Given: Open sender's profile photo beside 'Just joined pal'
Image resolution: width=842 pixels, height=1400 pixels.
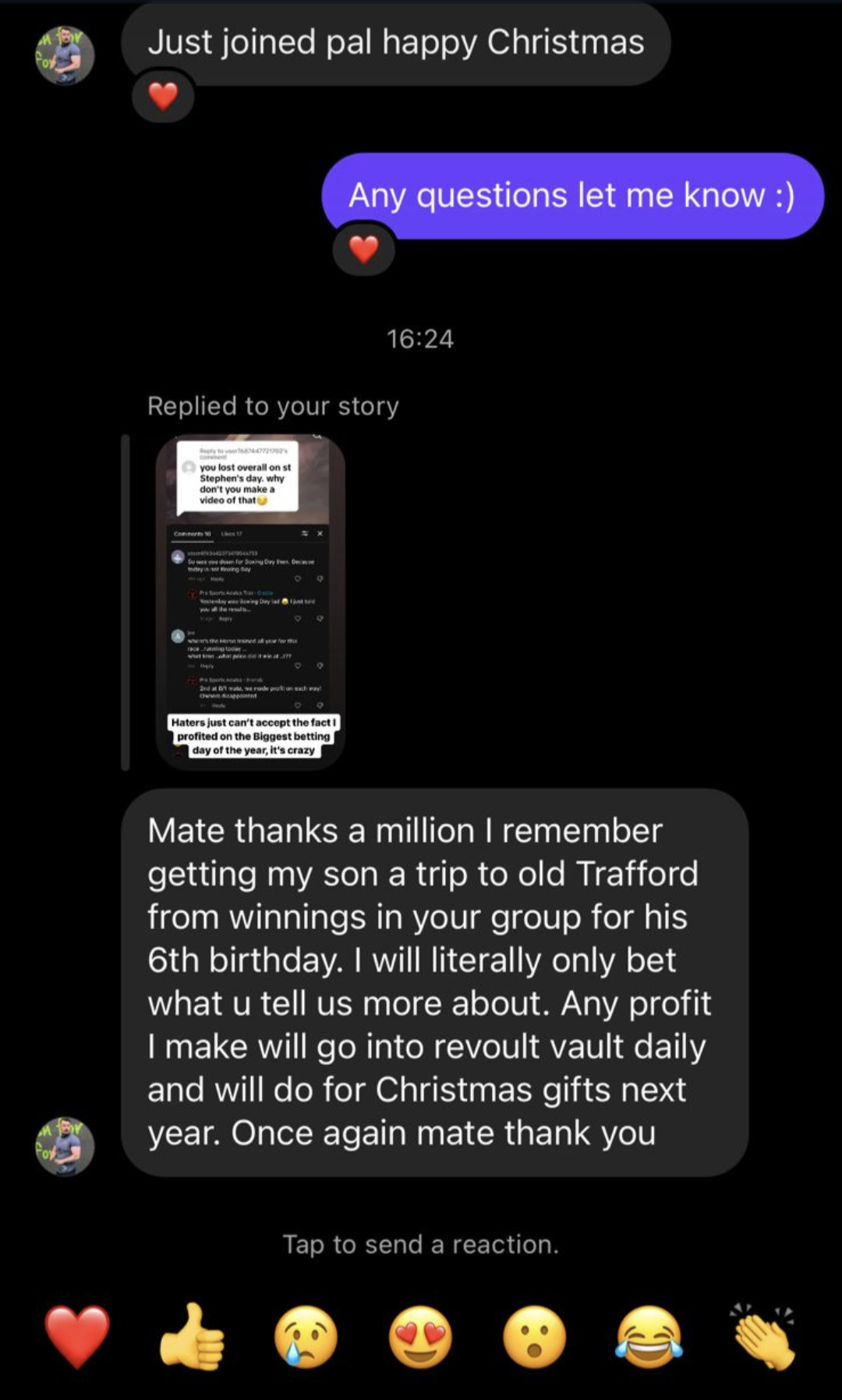Looking at the screenshot, I should (65, 55).
